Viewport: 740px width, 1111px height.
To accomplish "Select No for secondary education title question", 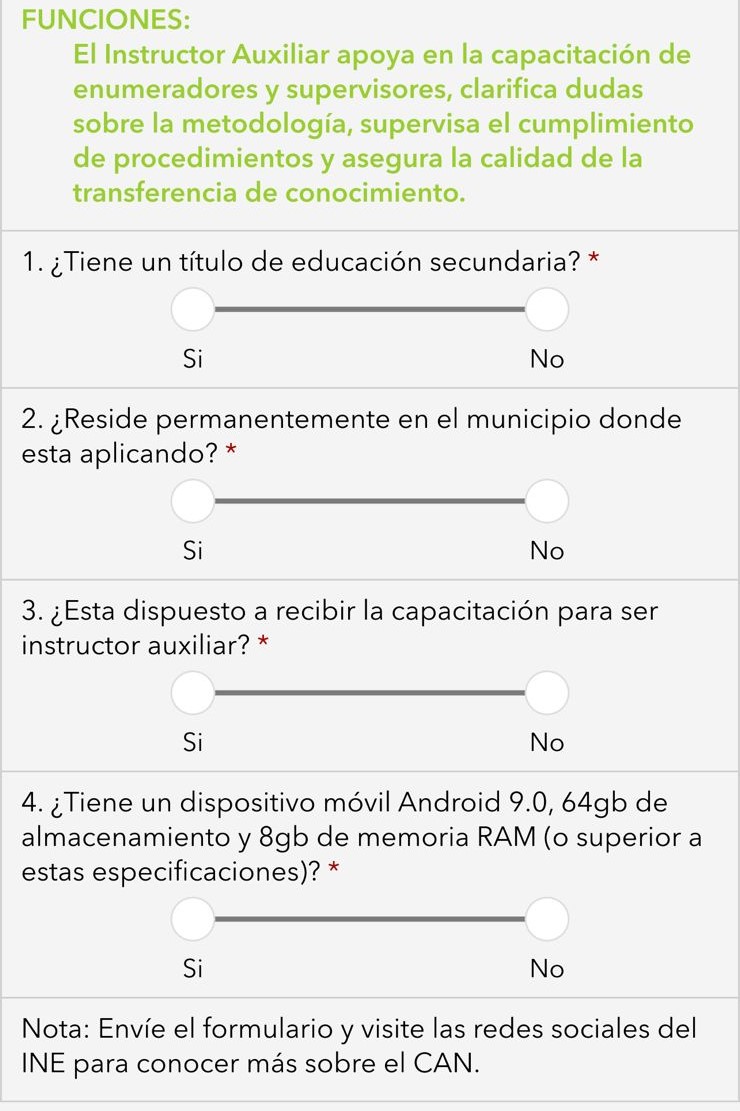I will (x=547, y=310).
